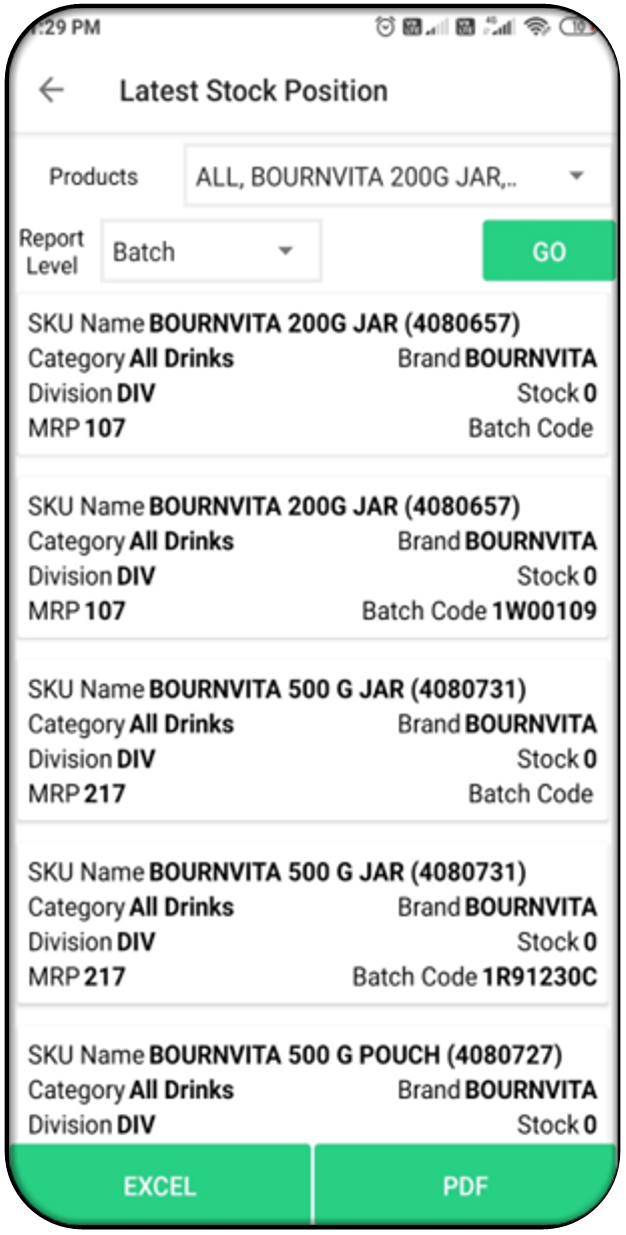The image size is (626, 1235).
Task: Open the Products dropdown
Action: pyautogui.click(x=396, y=177)
